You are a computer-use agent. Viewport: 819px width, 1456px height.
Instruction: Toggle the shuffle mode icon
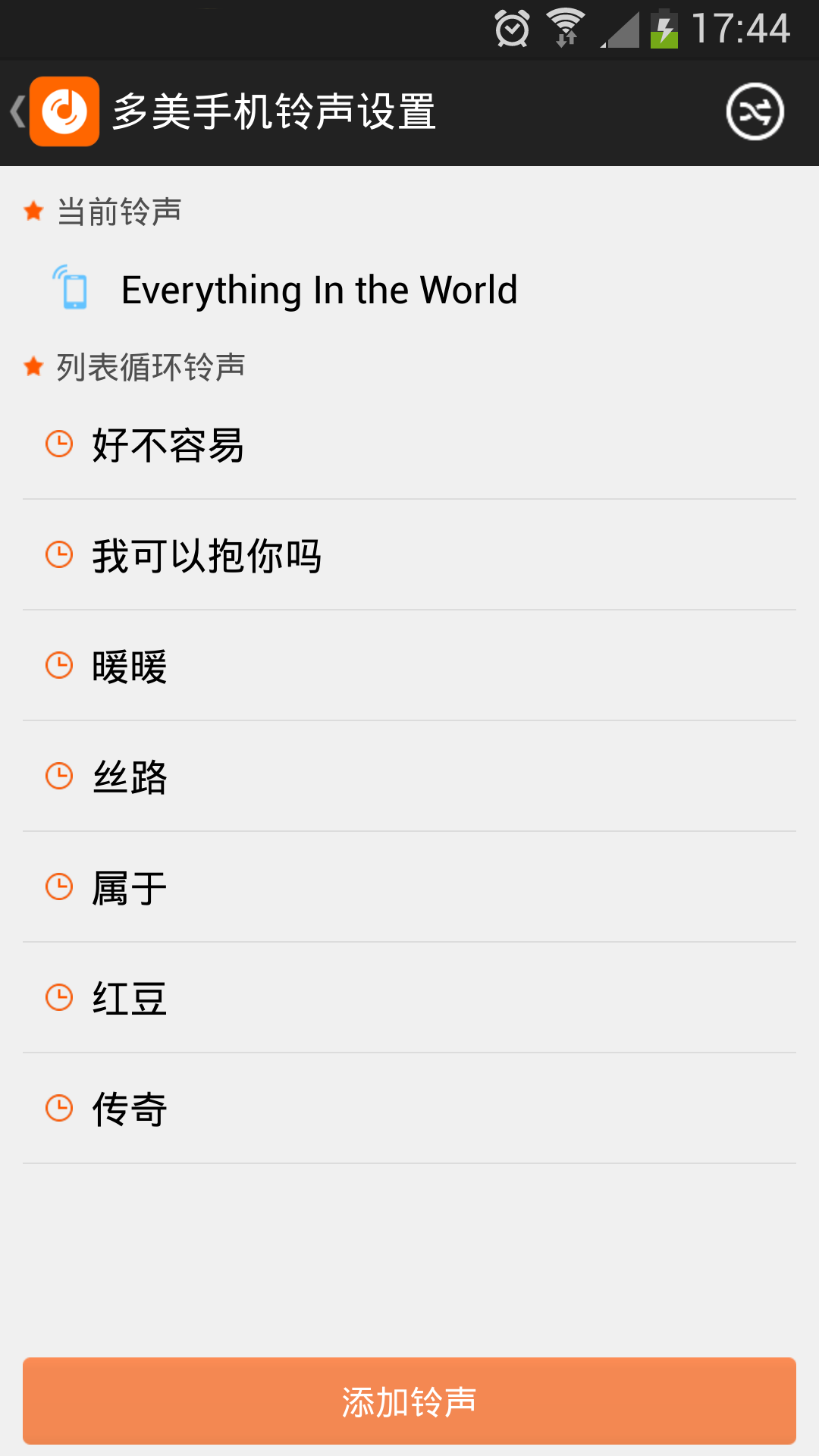pyautogui.click(x=755, y=112)
